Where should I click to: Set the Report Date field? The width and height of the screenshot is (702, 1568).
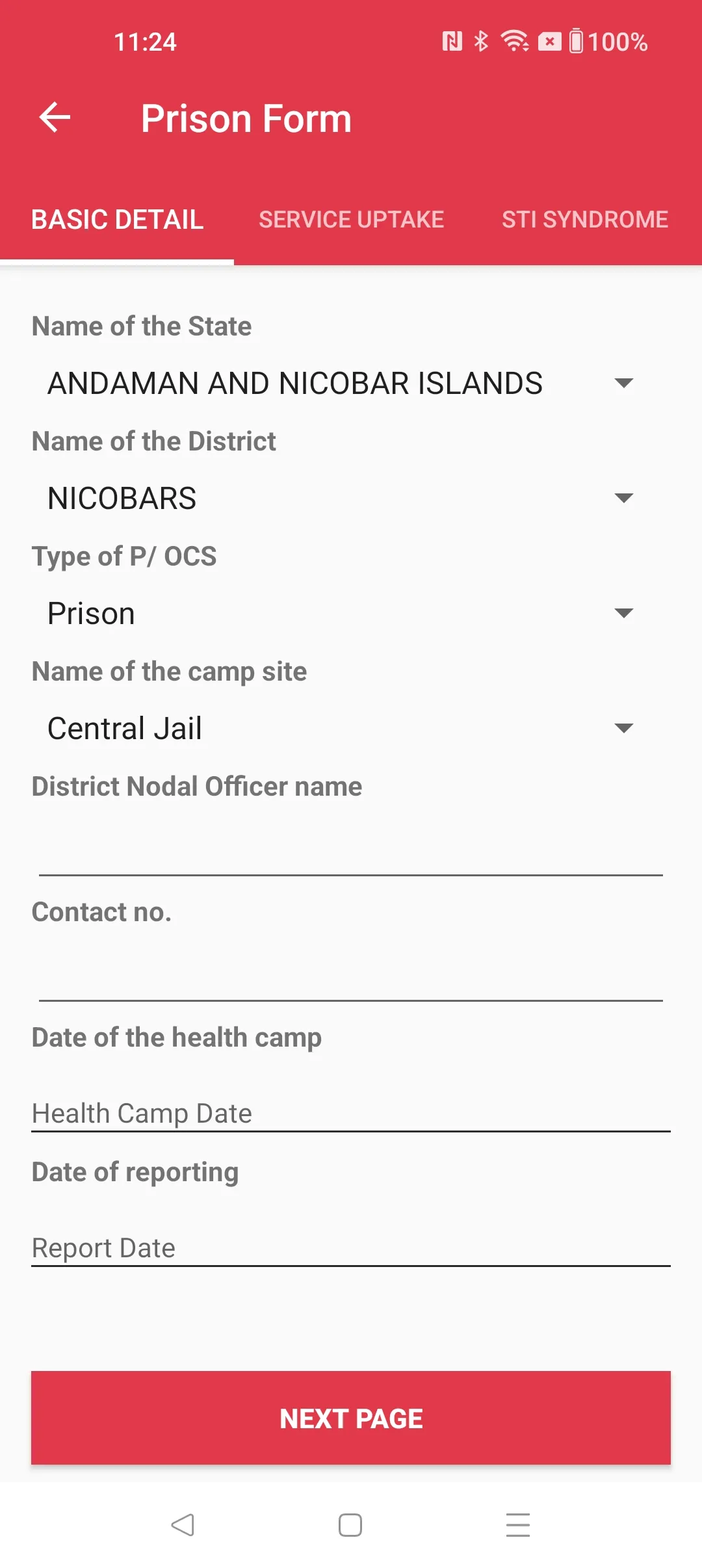[351, 1247]
